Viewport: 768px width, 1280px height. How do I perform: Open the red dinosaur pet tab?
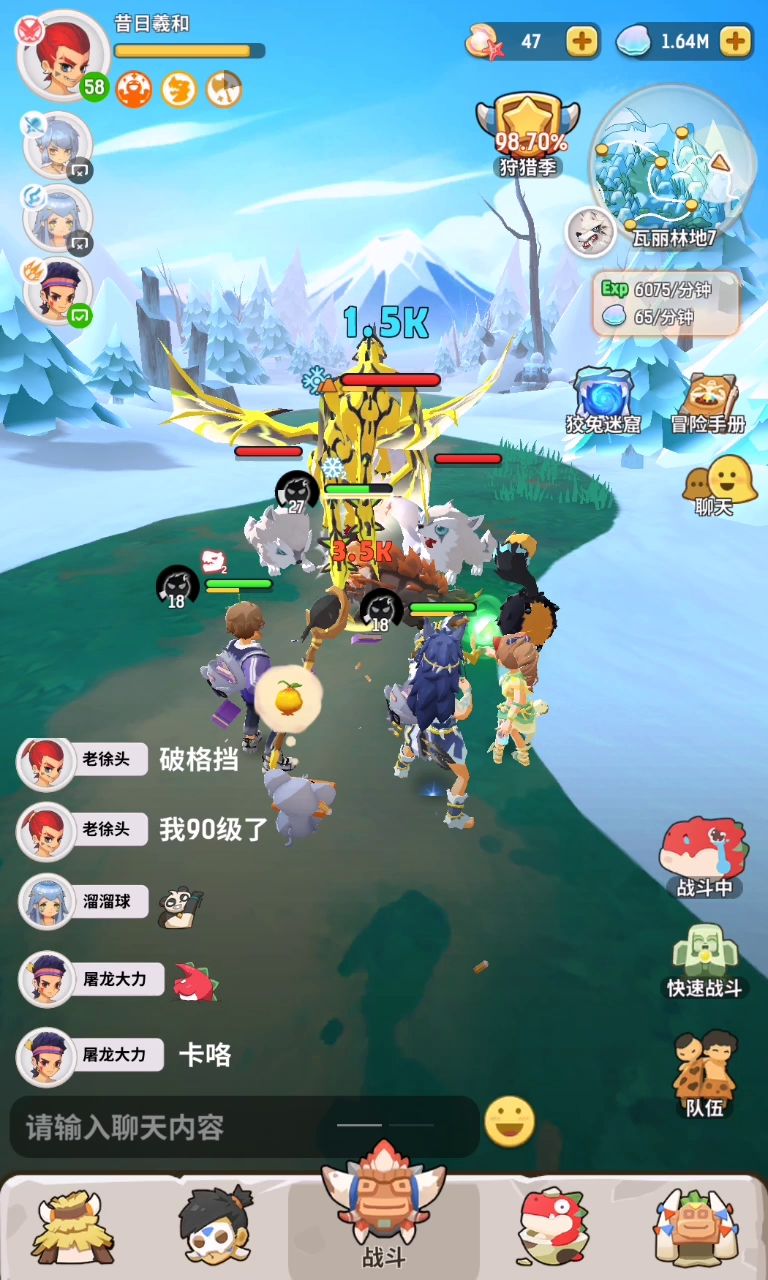coord(552,1225)
